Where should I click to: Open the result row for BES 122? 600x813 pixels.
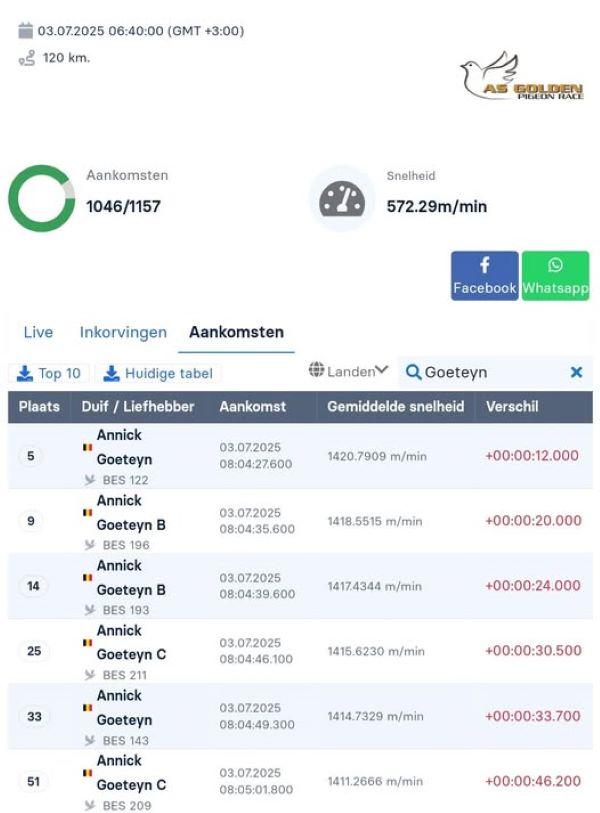(x=300, y=456)
